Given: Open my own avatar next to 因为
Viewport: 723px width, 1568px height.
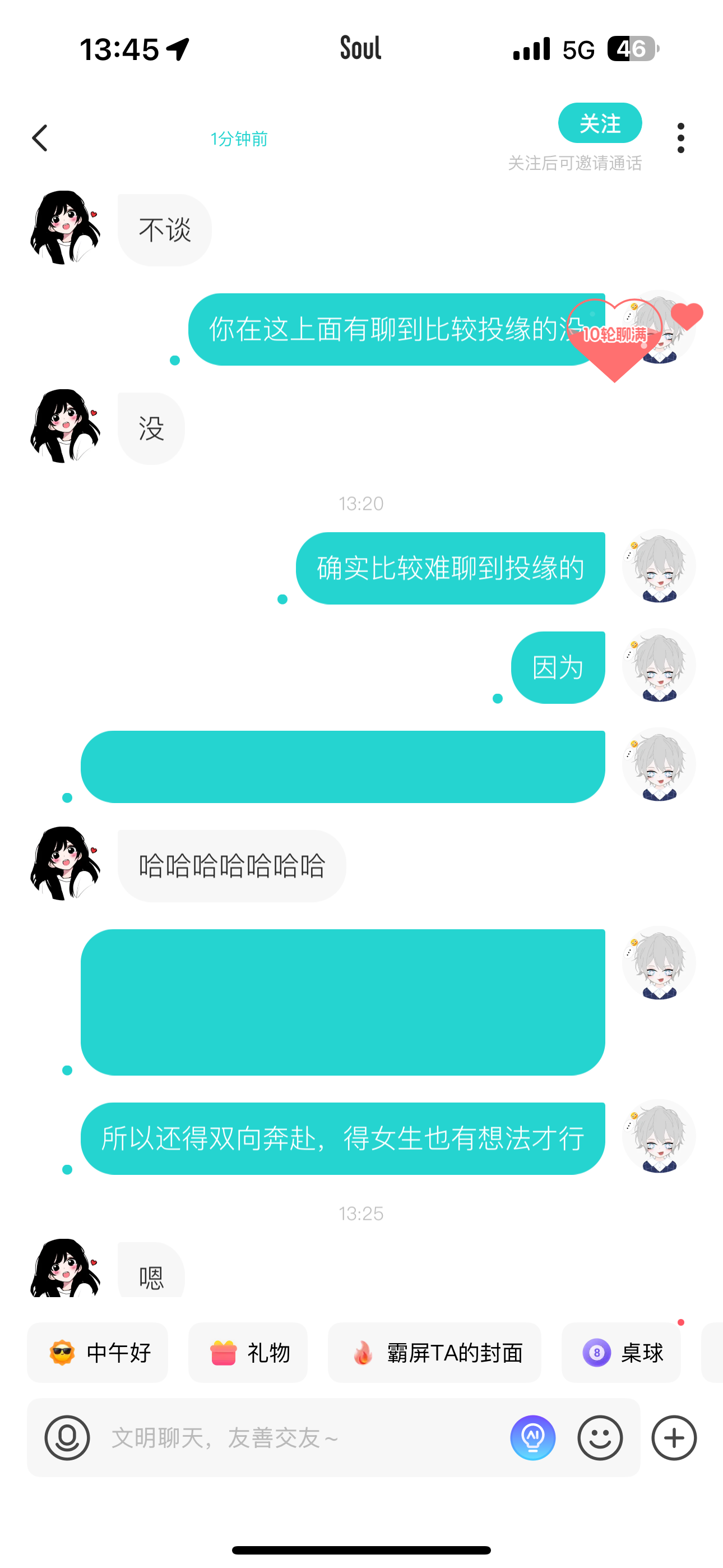Looking at the screenshot, I should [659, 665].
